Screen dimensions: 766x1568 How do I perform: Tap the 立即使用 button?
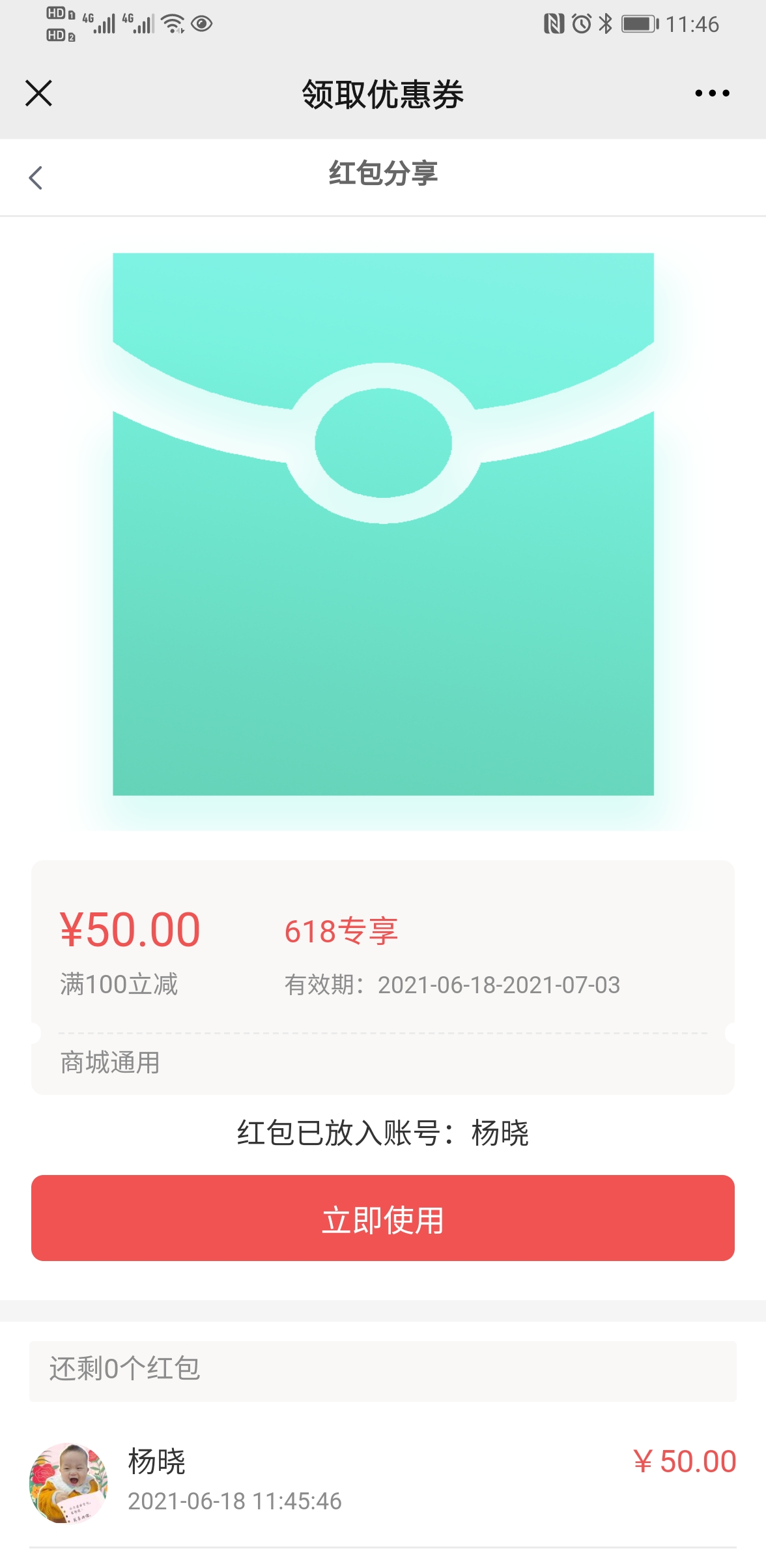(383, 1217)
